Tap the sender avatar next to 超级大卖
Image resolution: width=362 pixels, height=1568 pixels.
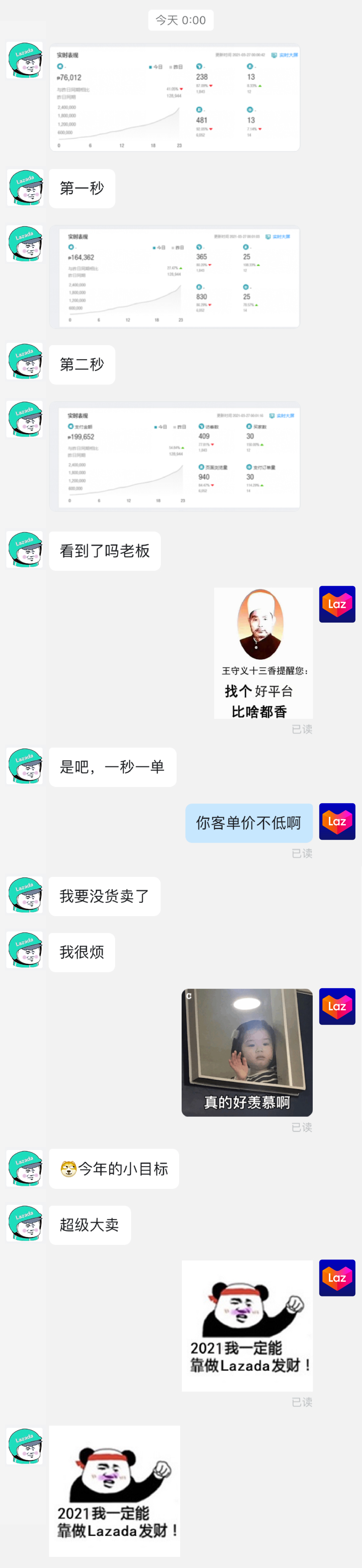tap(25, 1223)
